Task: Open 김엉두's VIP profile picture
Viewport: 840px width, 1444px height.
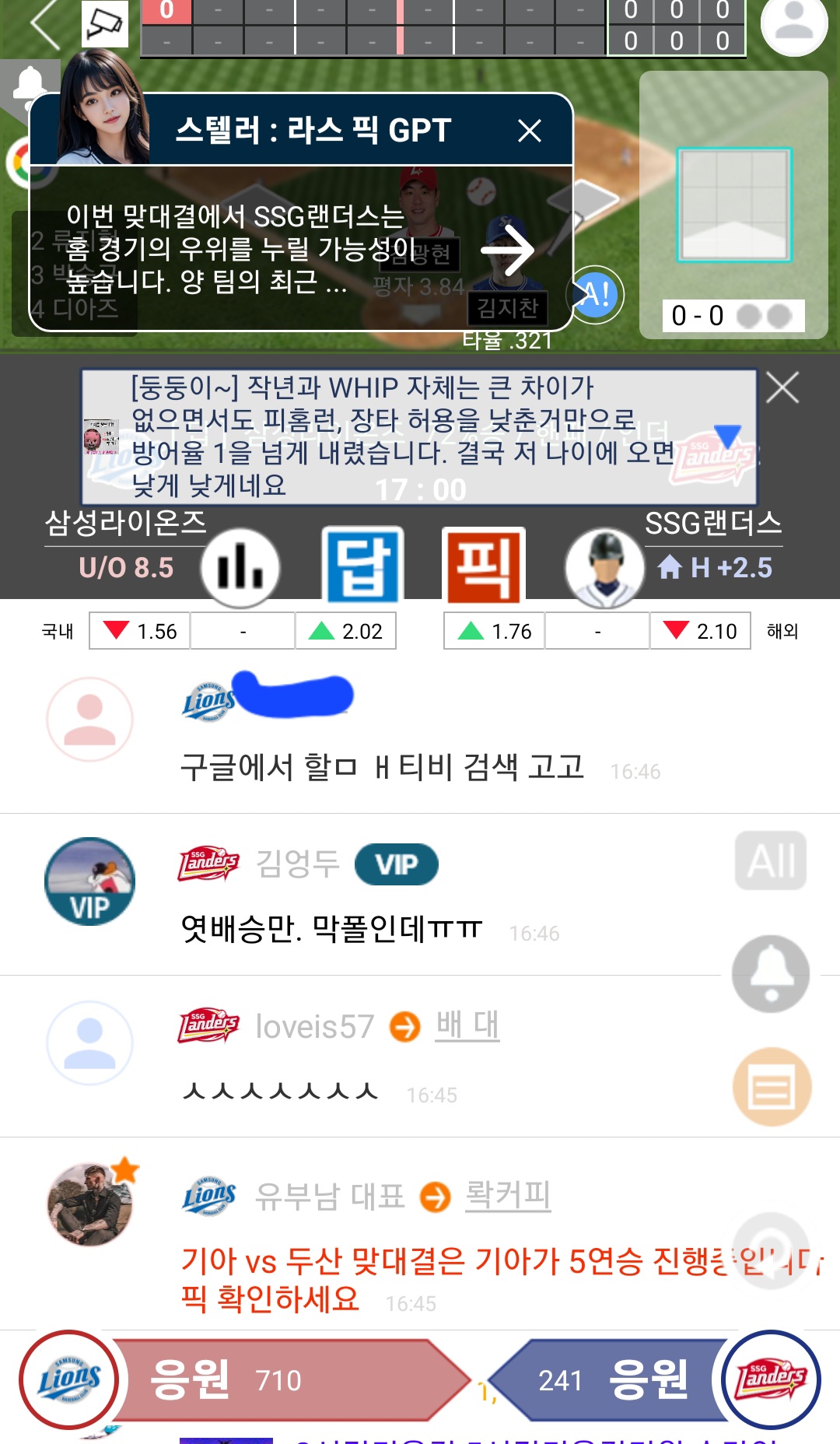Action: click(89, 881)
